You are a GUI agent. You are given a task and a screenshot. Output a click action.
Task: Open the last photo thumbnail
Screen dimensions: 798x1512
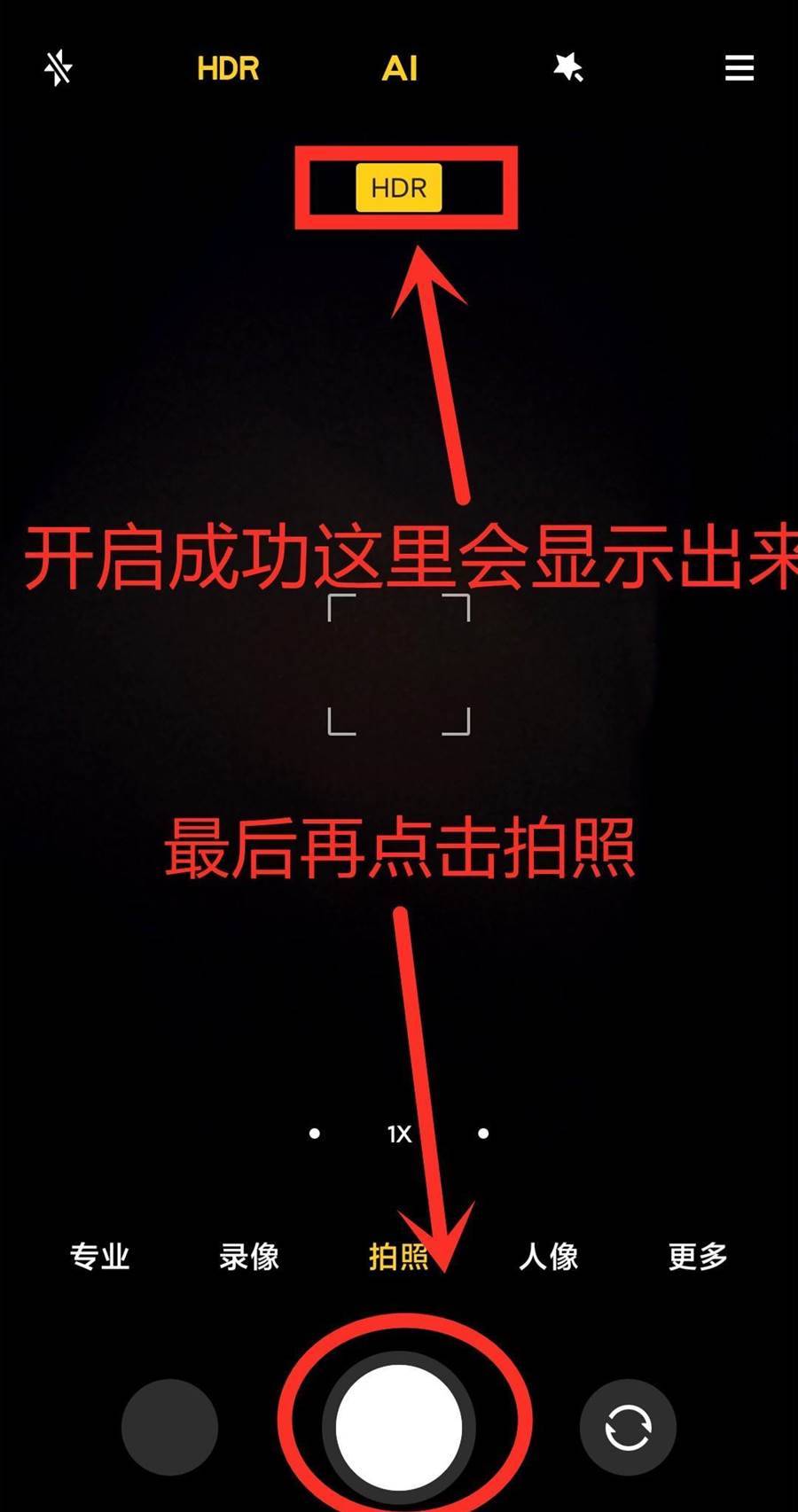(169, 1427)
